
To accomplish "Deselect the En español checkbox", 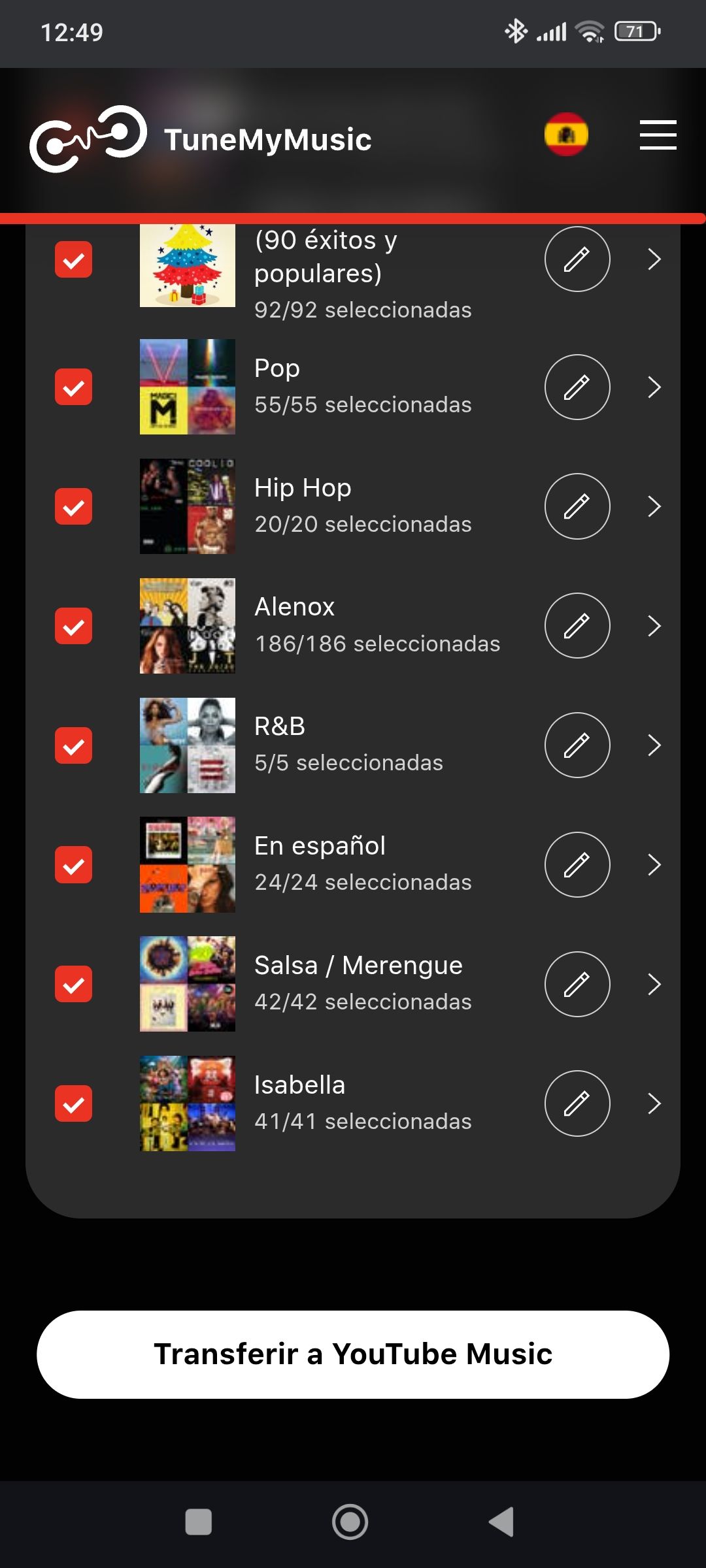I will [x=74, y=864].
